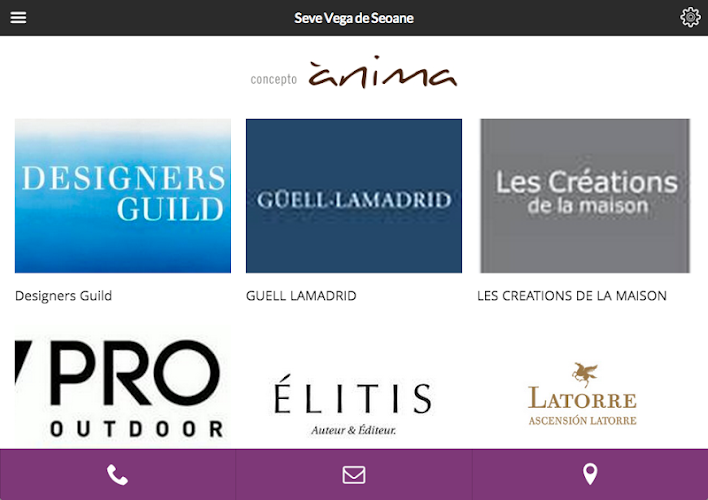
Task: Open the location map pin button
Action: click(x=590, y=475)
